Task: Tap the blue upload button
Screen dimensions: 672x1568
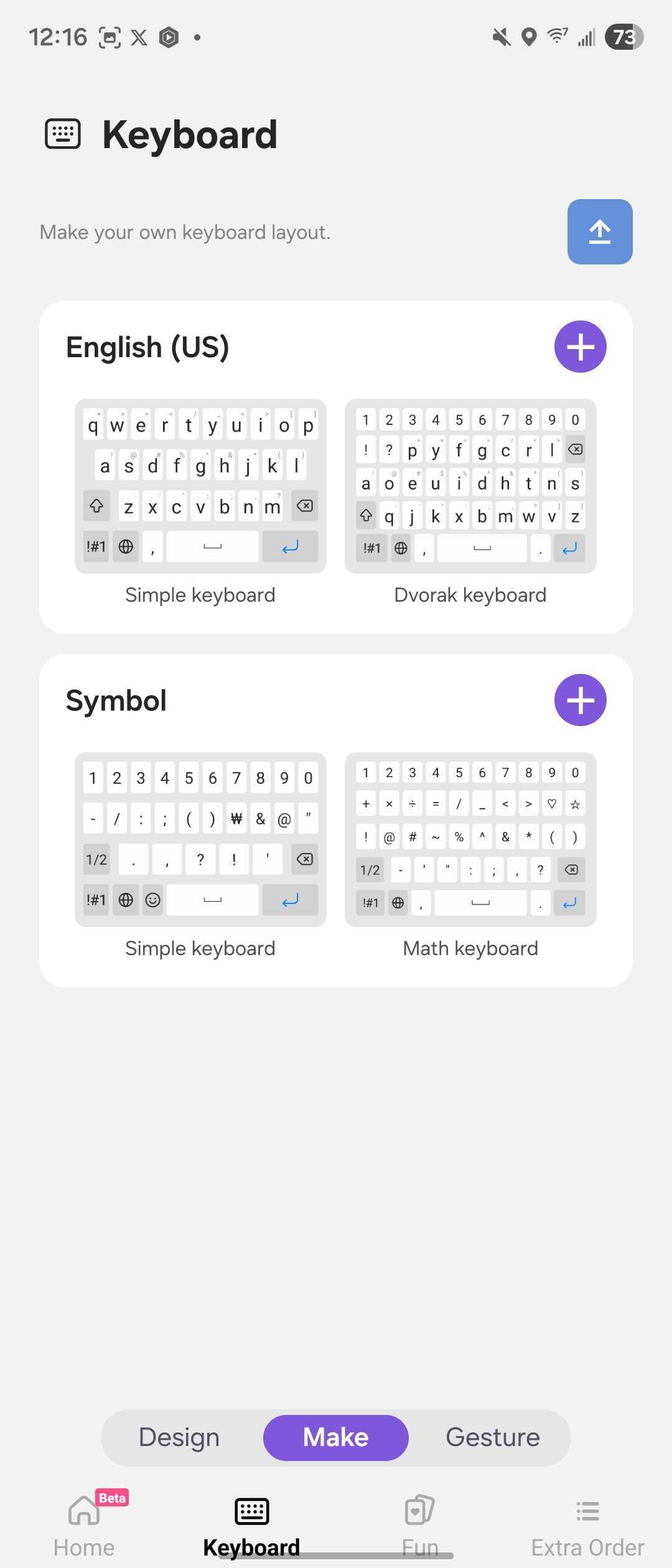Action: pos(600,232)
